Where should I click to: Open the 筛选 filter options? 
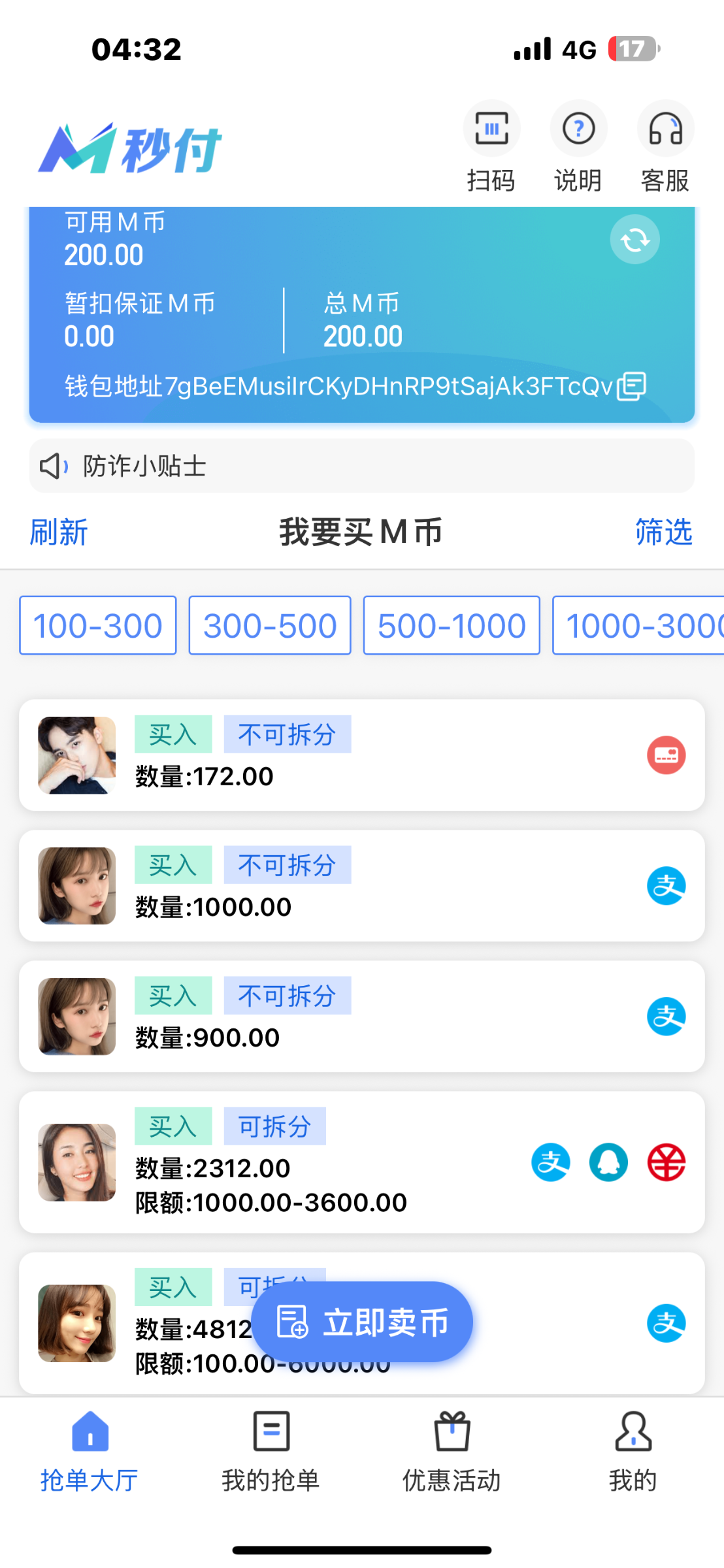(663, 532)
